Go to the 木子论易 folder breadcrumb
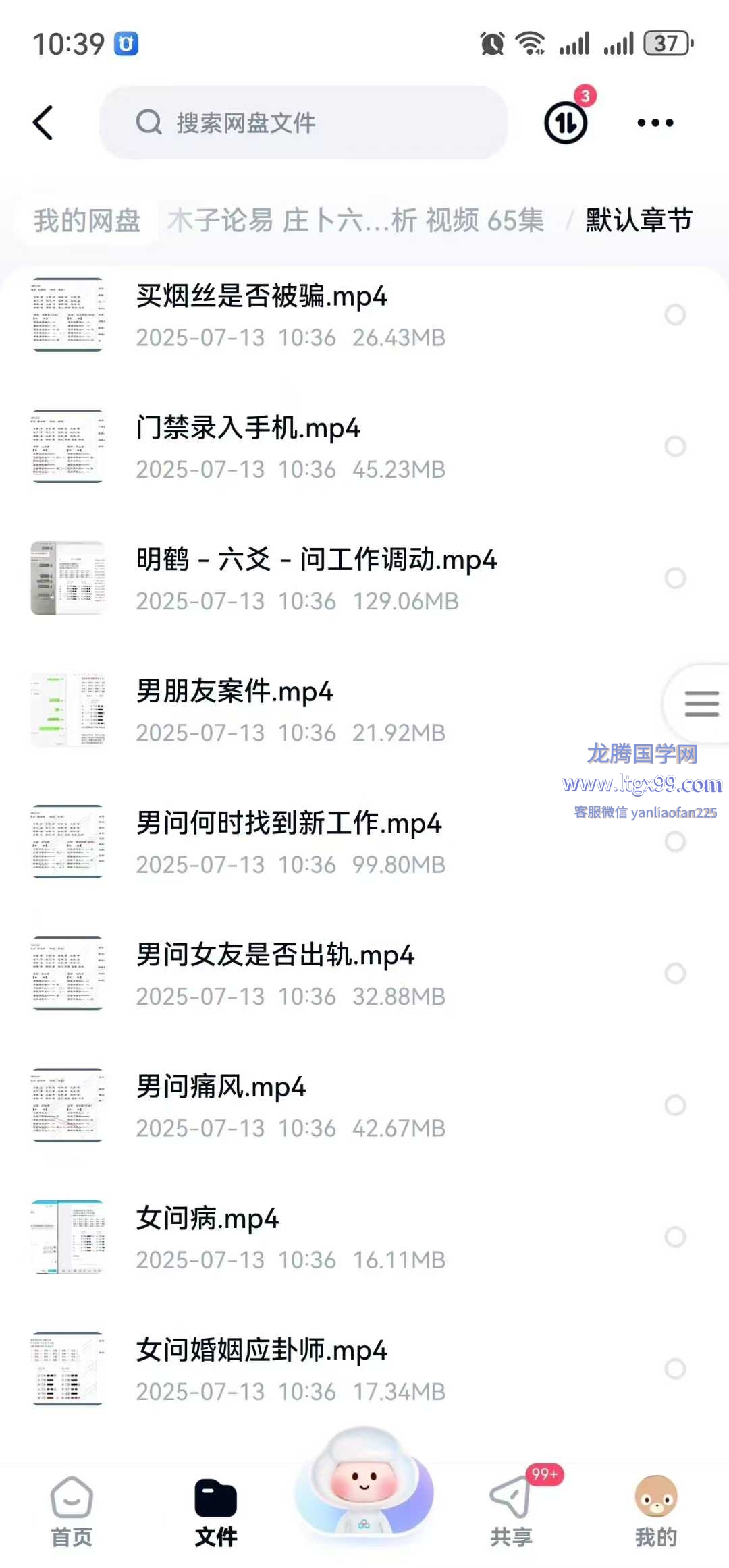 [x=355, y=221]
